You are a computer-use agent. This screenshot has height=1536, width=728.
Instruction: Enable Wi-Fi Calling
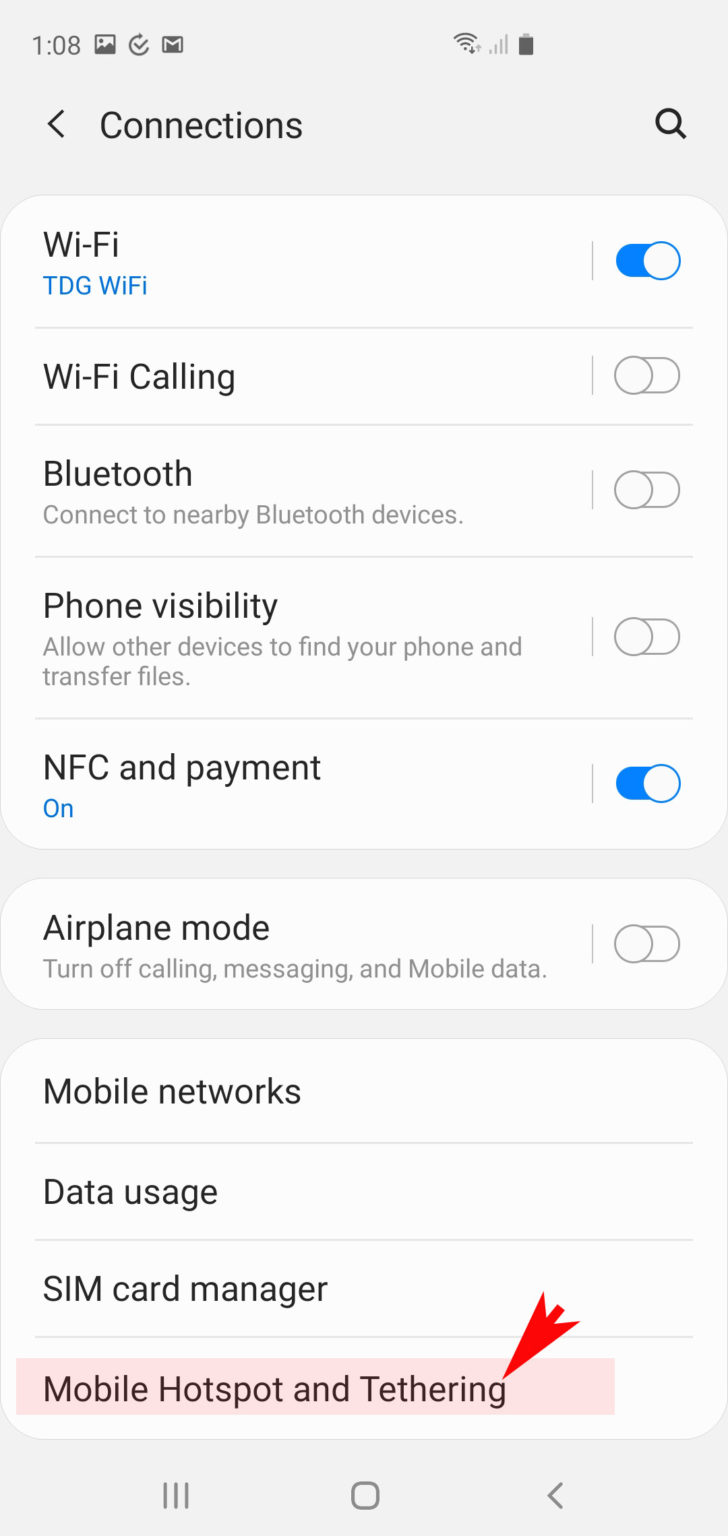pos(646,375)
